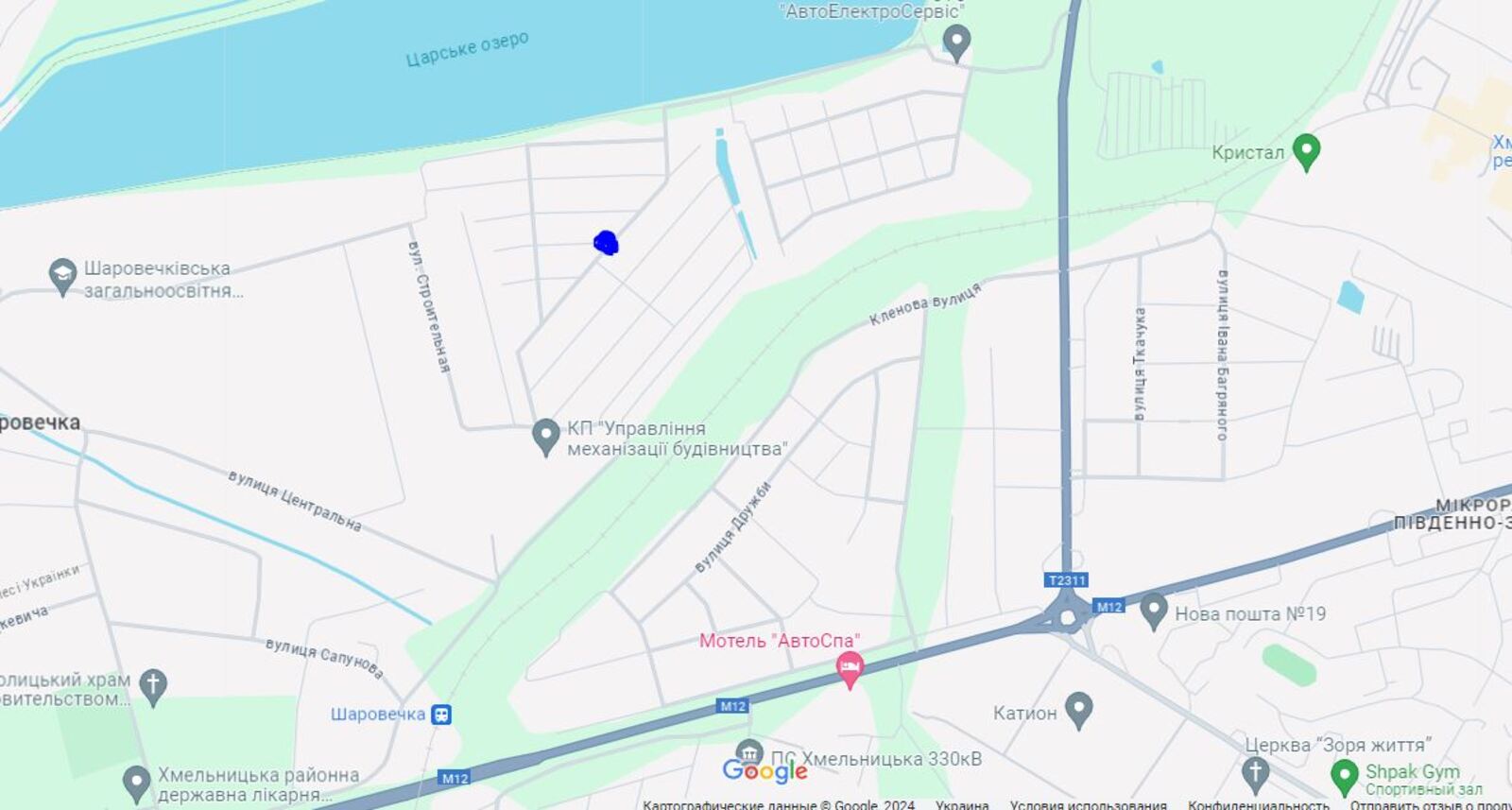The width and height of the screenshot is (1512, 810).
Task: Tap the Шаровечка train station icon
Action: pyautogui.click(x=441, y=715)
